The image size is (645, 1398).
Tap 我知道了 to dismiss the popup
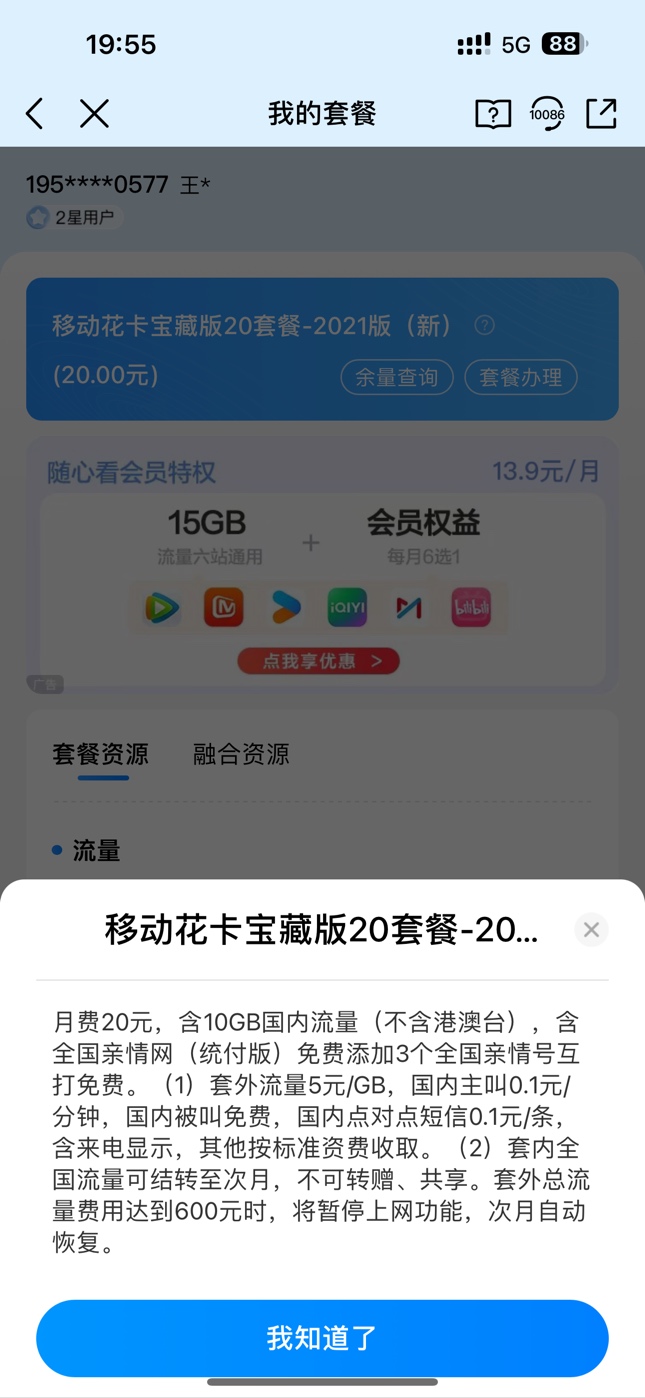pos(322,1338)
